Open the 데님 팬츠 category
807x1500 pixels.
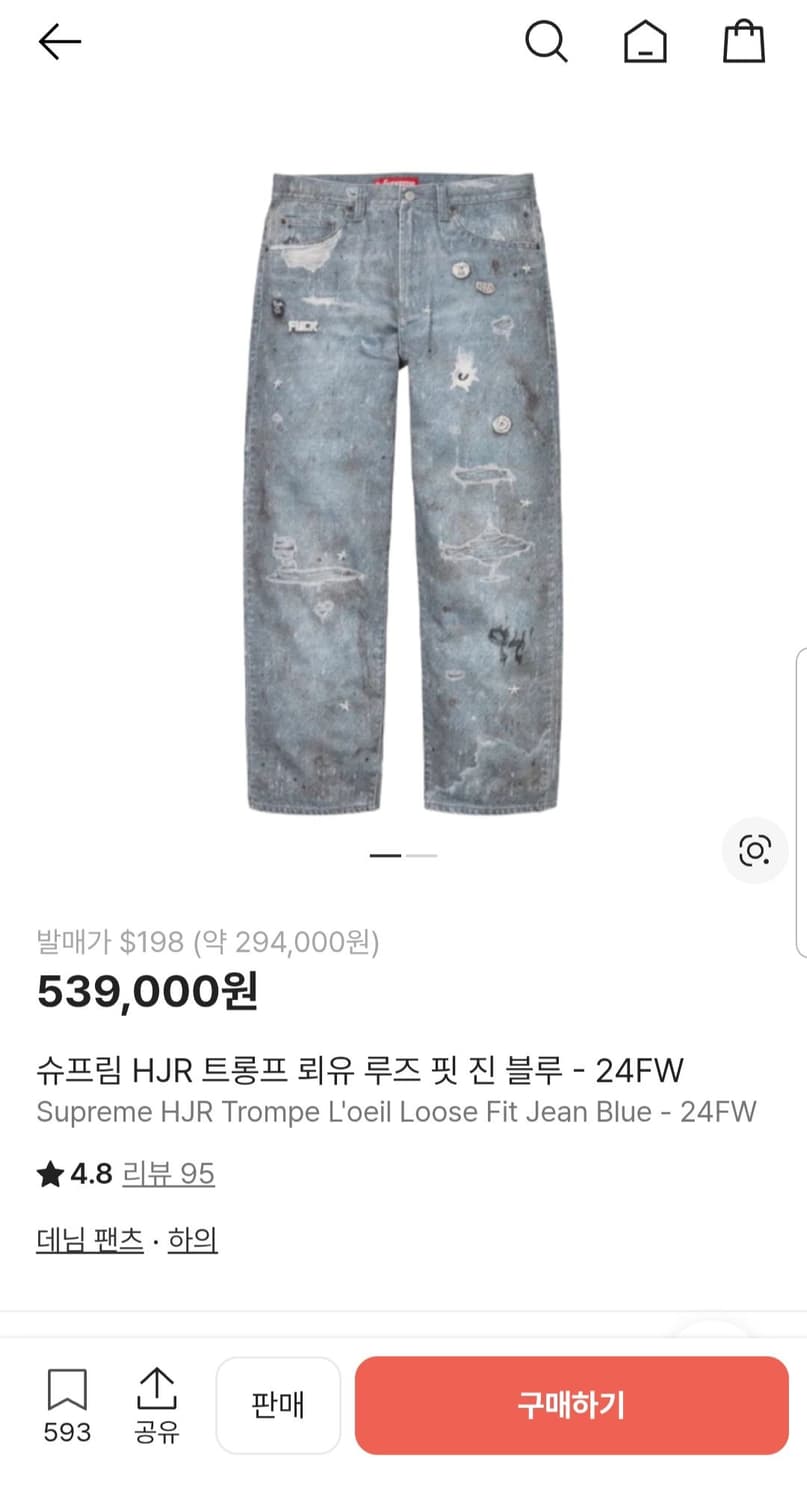pos(88,1239)
